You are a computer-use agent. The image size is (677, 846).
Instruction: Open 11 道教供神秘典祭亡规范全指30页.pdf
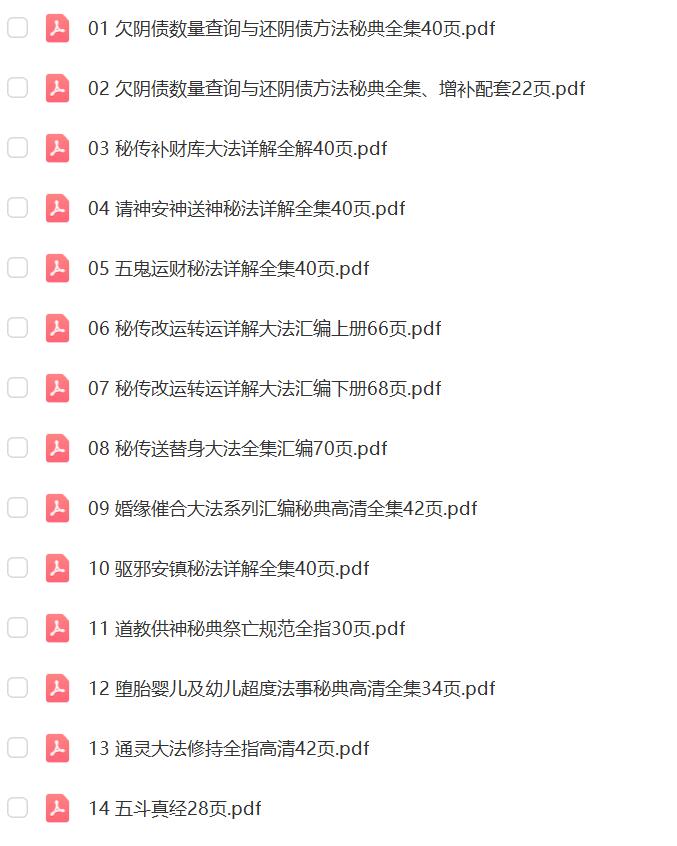[246, 629]
